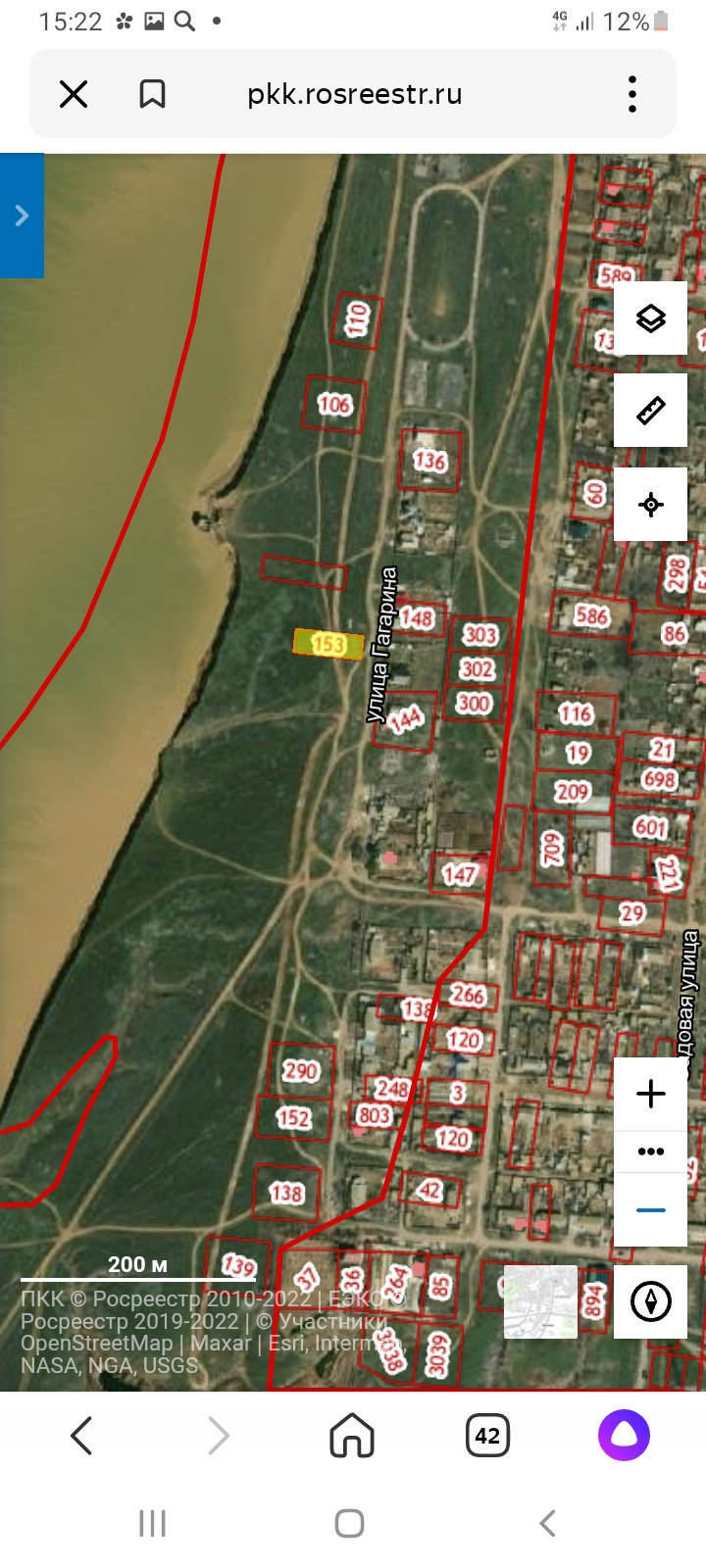Zoom in the map
This screenshot has height=1568, width=706.
coord(650,1094)
